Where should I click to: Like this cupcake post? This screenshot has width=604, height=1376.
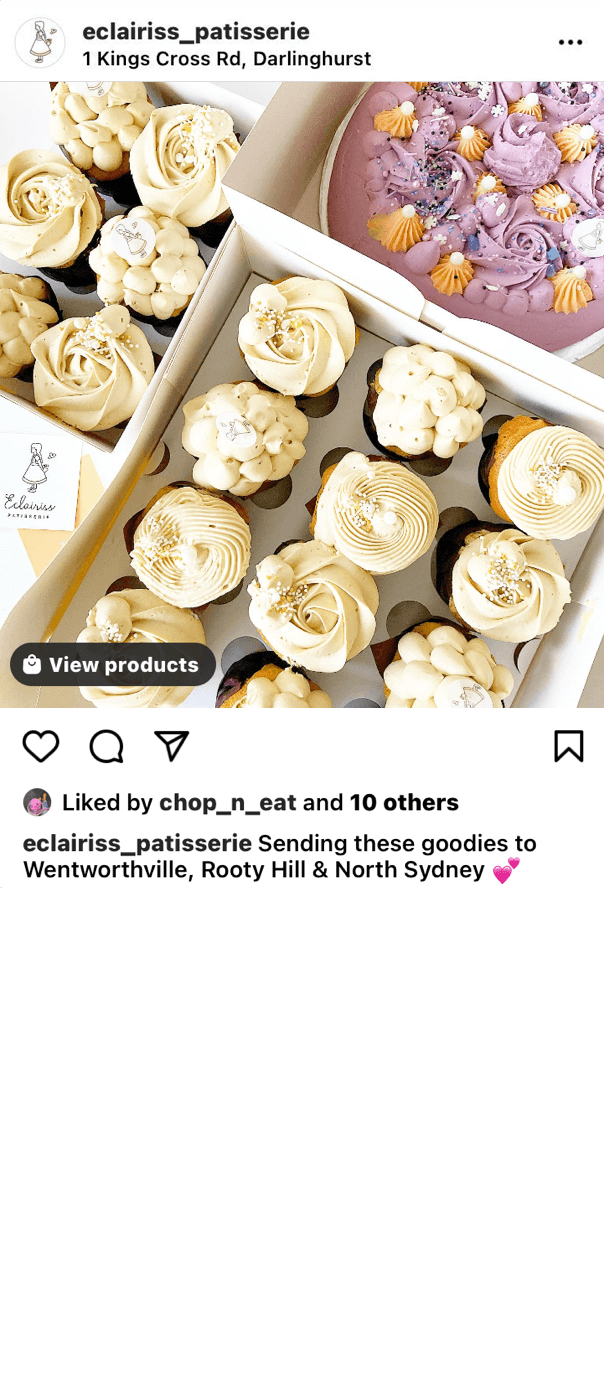point(41,746)
